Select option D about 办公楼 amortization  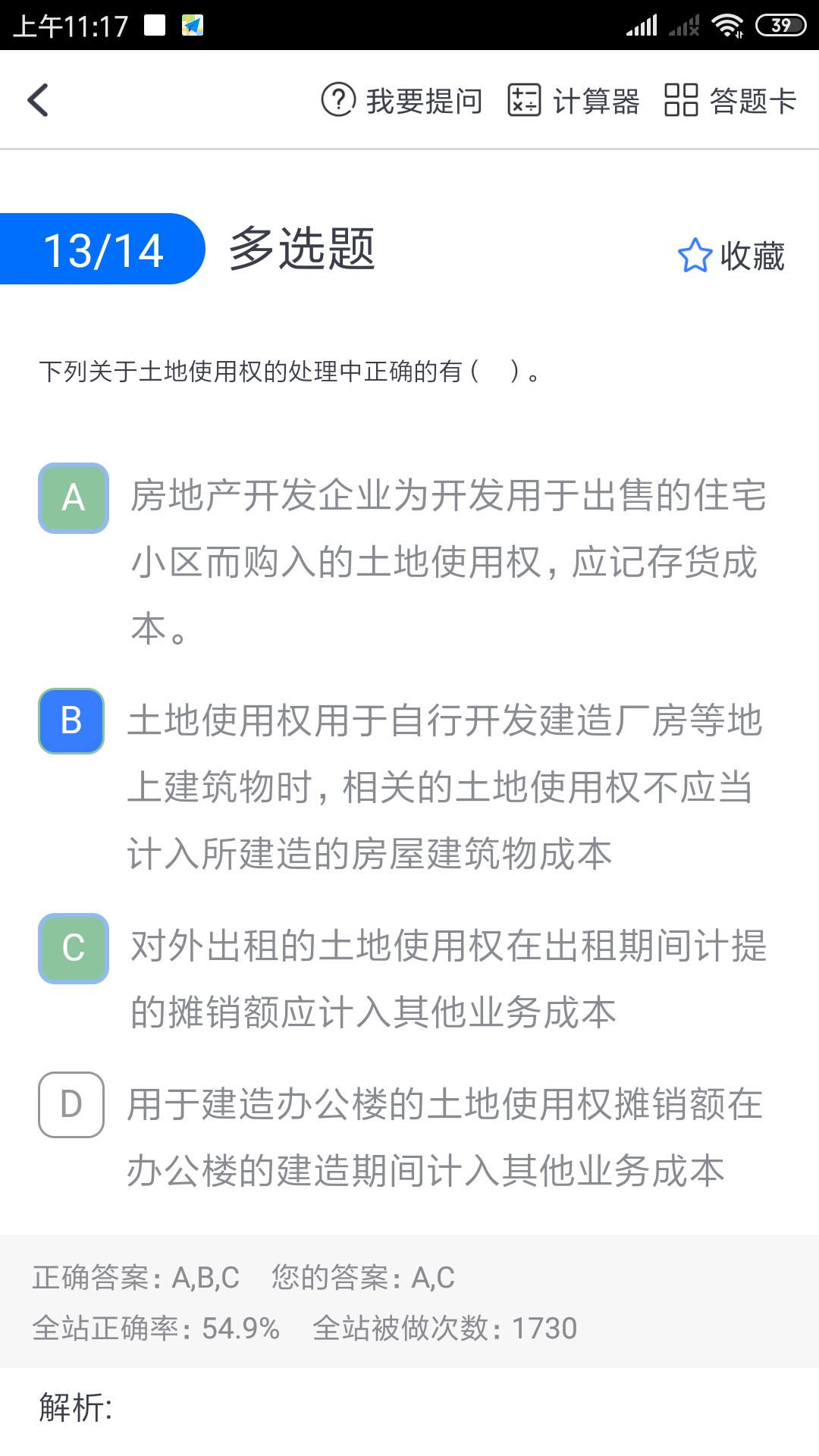[x=71, y=1104]
